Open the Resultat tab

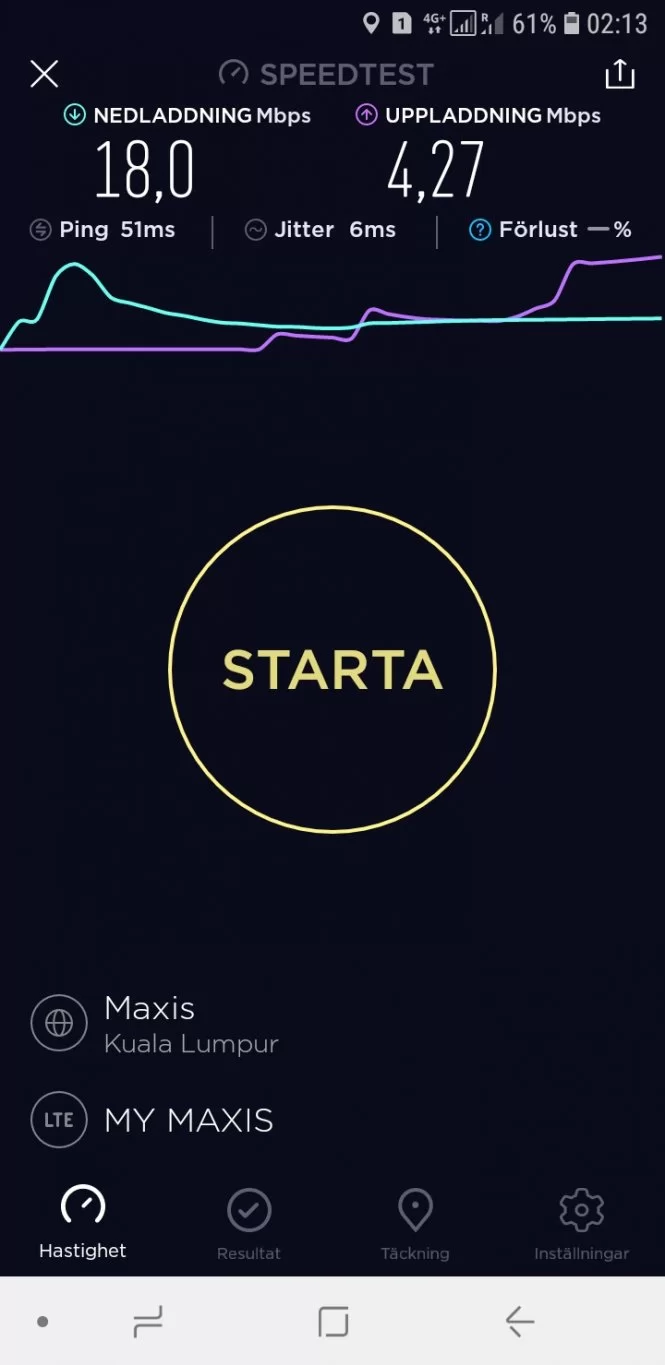tap(249, 1222)
